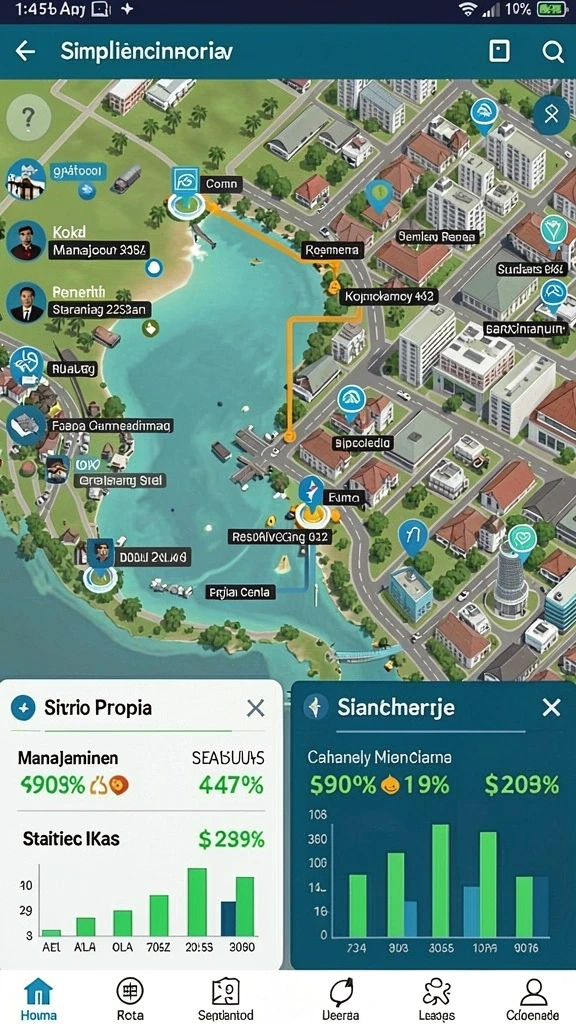The width and height of the screenshot is (576, 1024).
Task: Close the Sitrio Propia panel
Action: coord(255,708)
